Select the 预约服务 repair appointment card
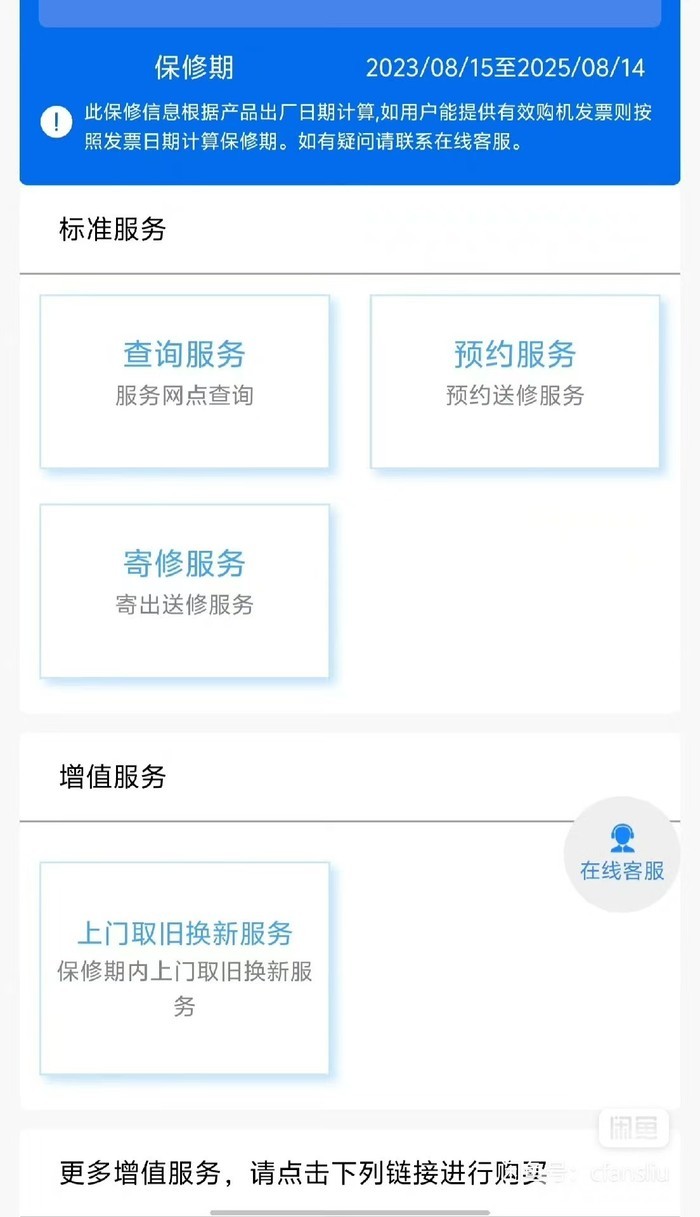Screen dimensions: 700x1217 coord(515,381)
